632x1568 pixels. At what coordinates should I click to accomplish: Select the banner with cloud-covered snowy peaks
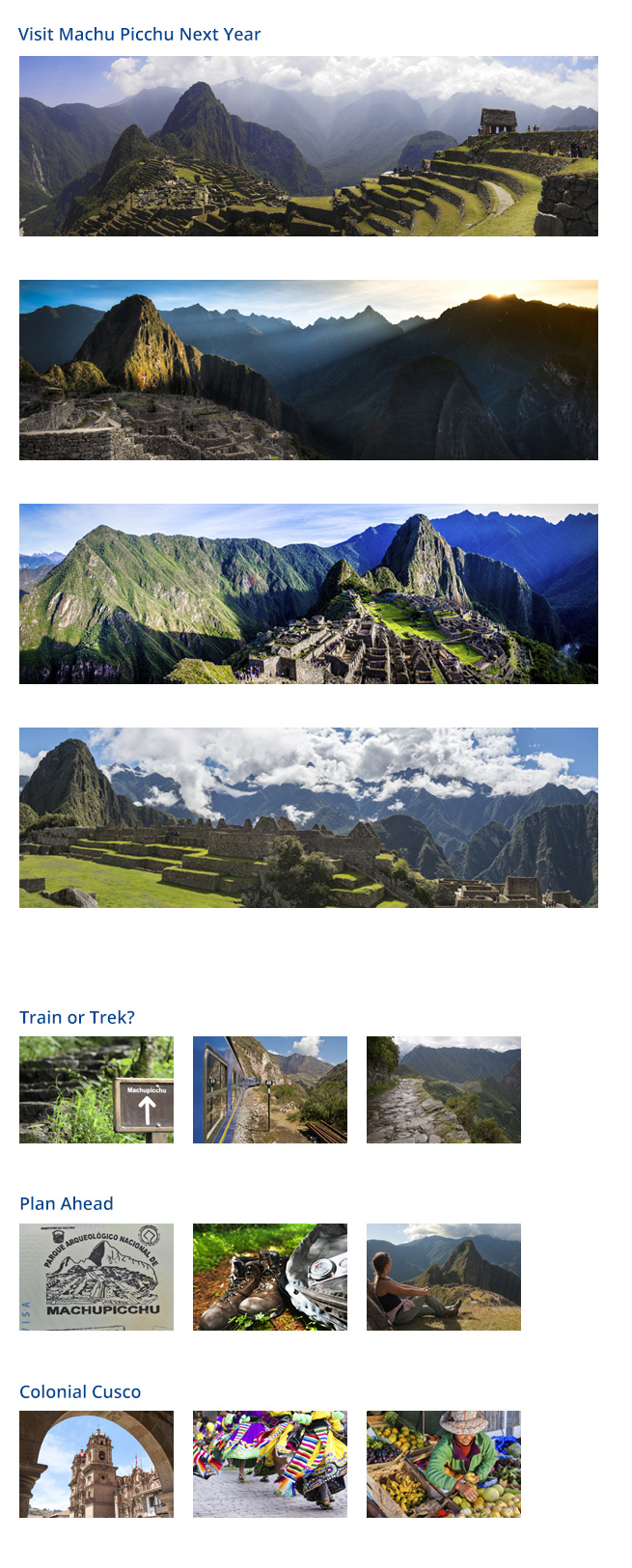tap(309, 817)
